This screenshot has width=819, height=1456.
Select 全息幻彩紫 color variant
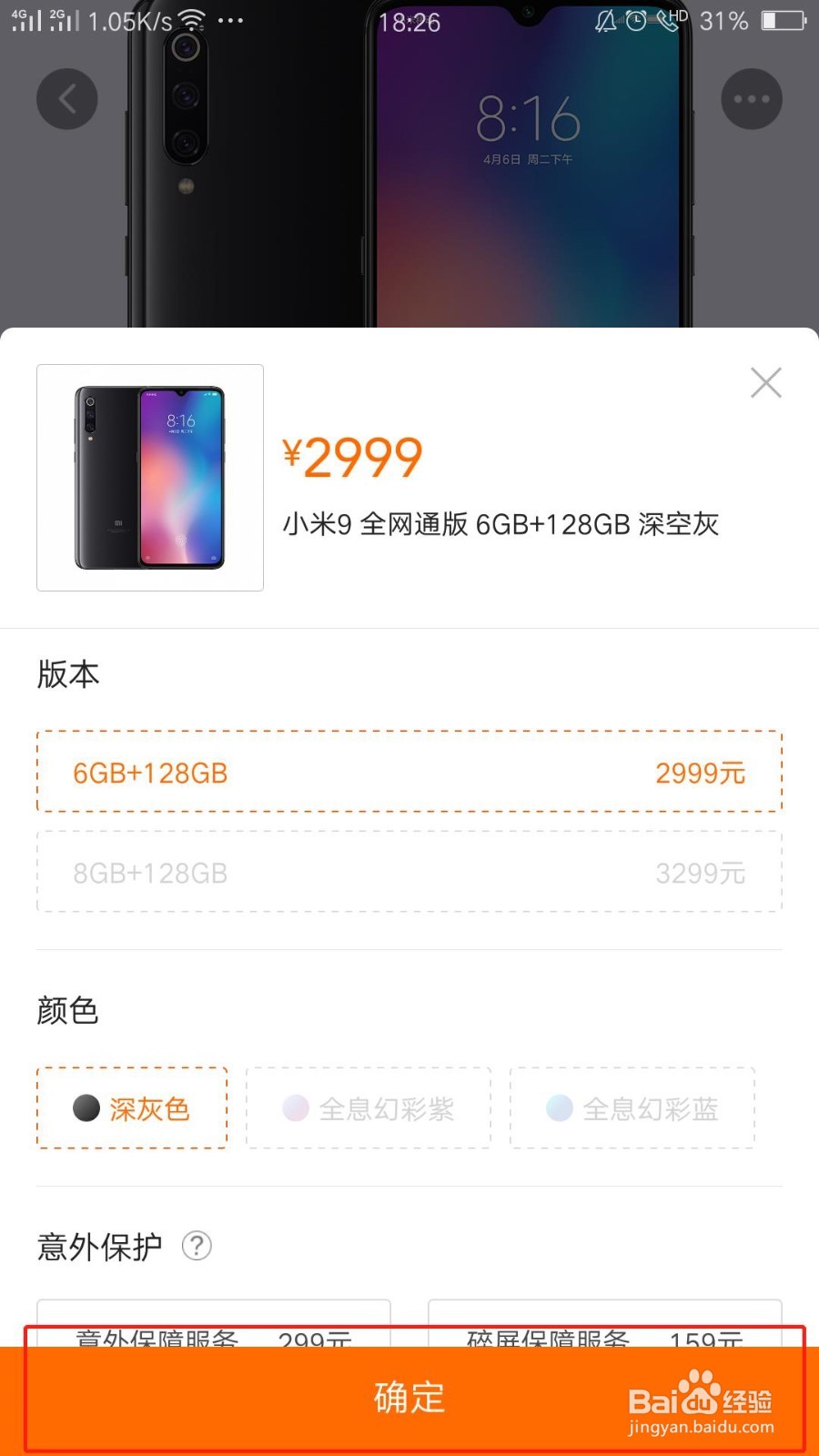[x=369, y=1108]
